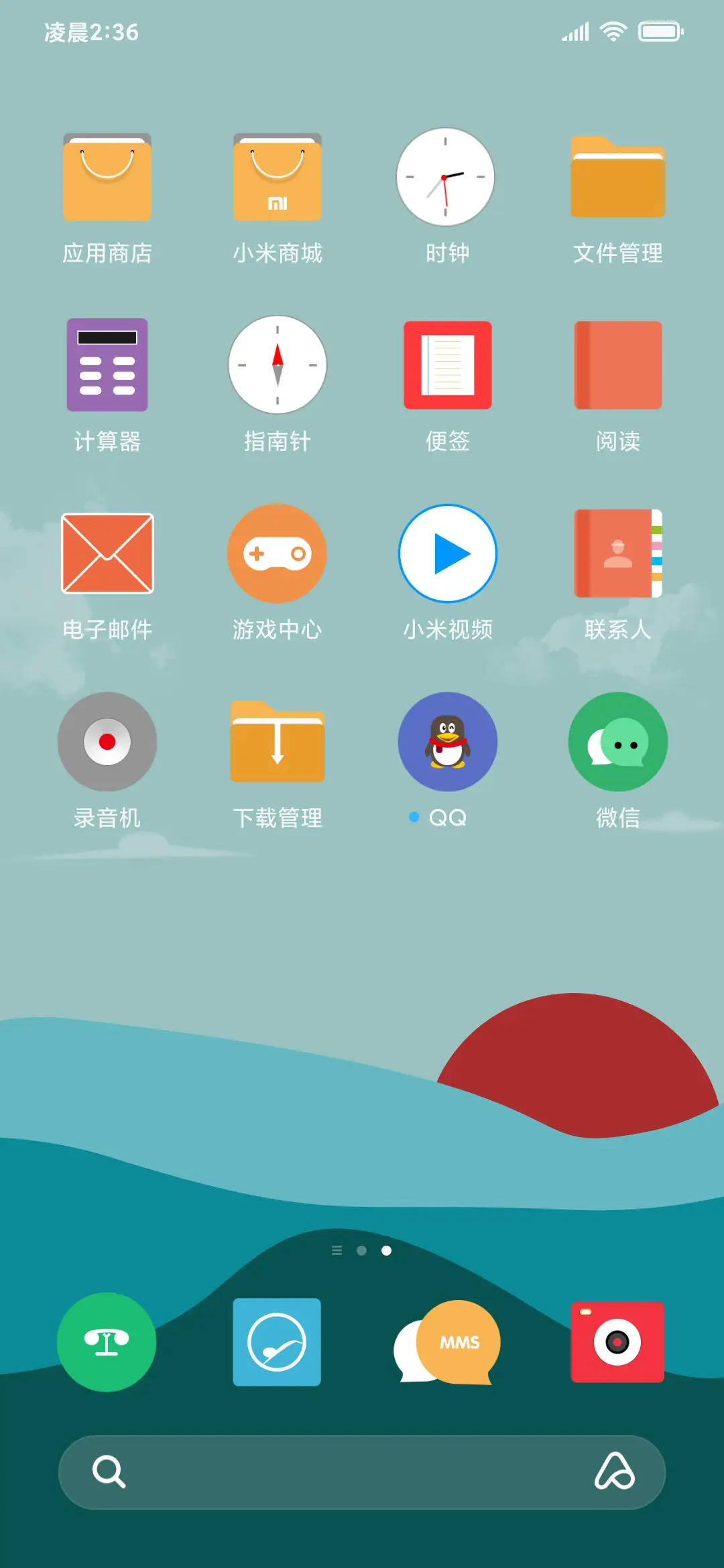Open the 联系人 contacts app

pyautogui.click(x=617, y=553)
